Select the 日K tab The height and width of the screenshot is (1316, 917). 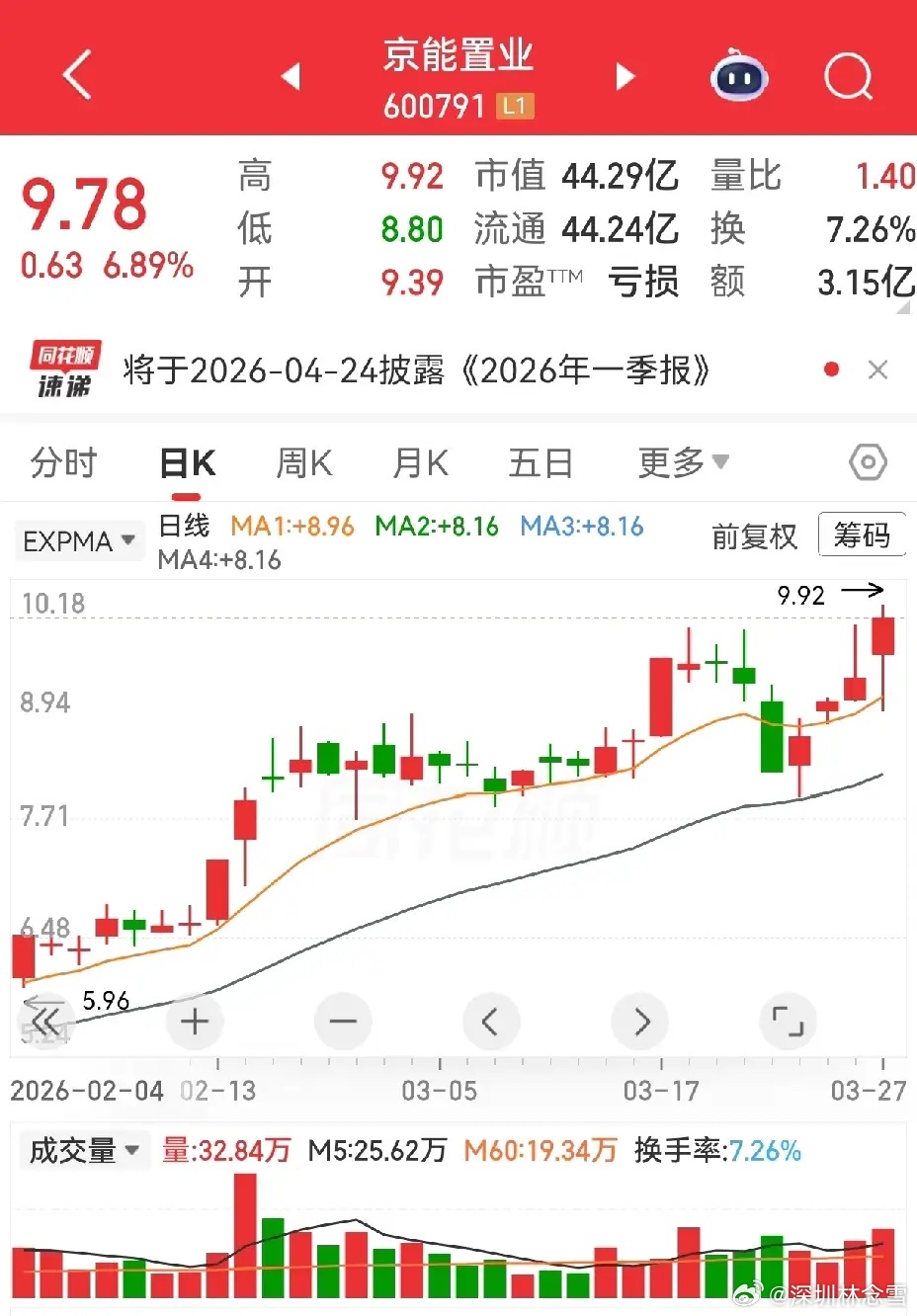click(188, 462)
